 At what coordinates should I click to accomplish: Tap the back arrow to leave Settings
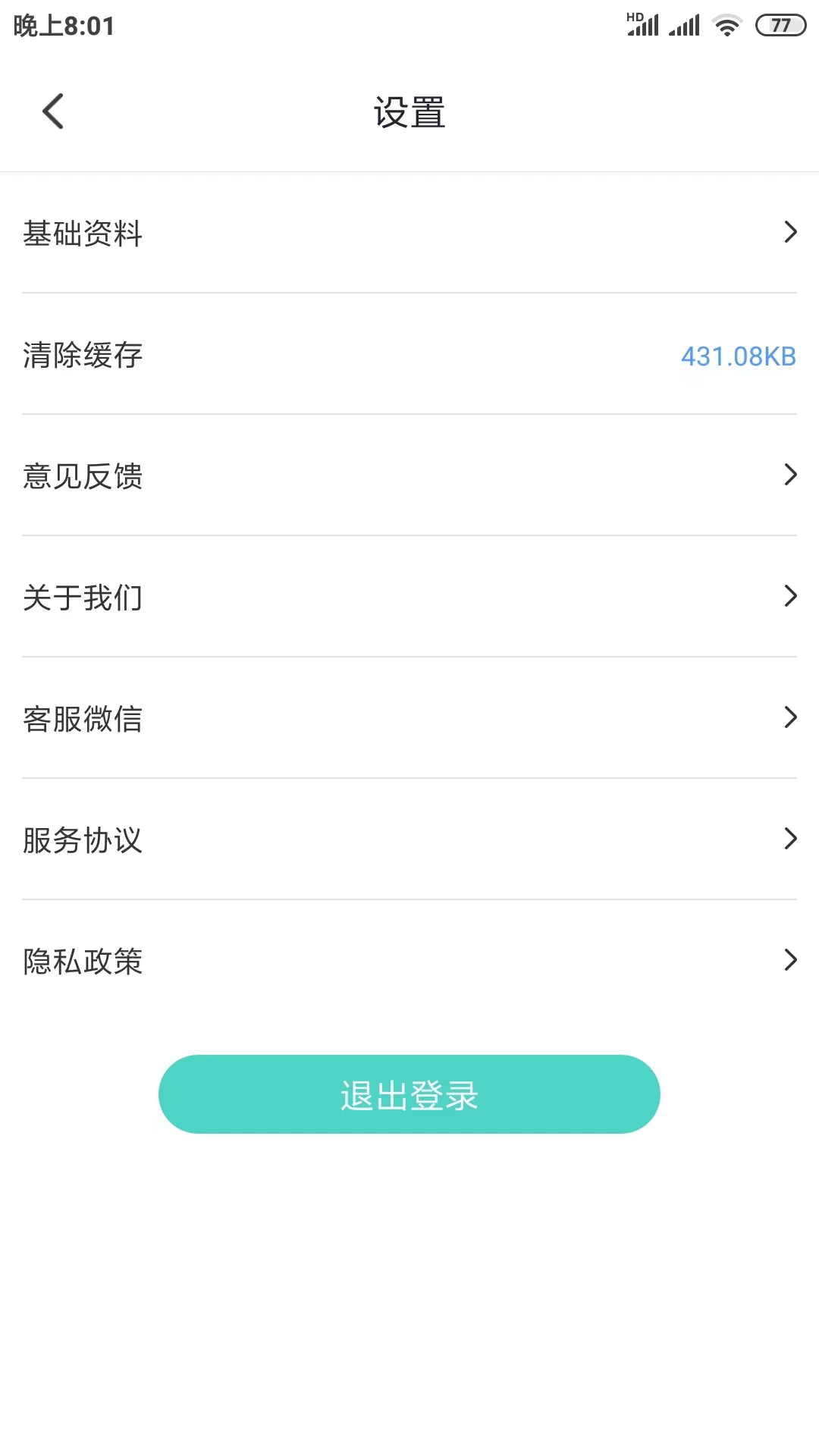pyautogui.click(x=52, y=111)
